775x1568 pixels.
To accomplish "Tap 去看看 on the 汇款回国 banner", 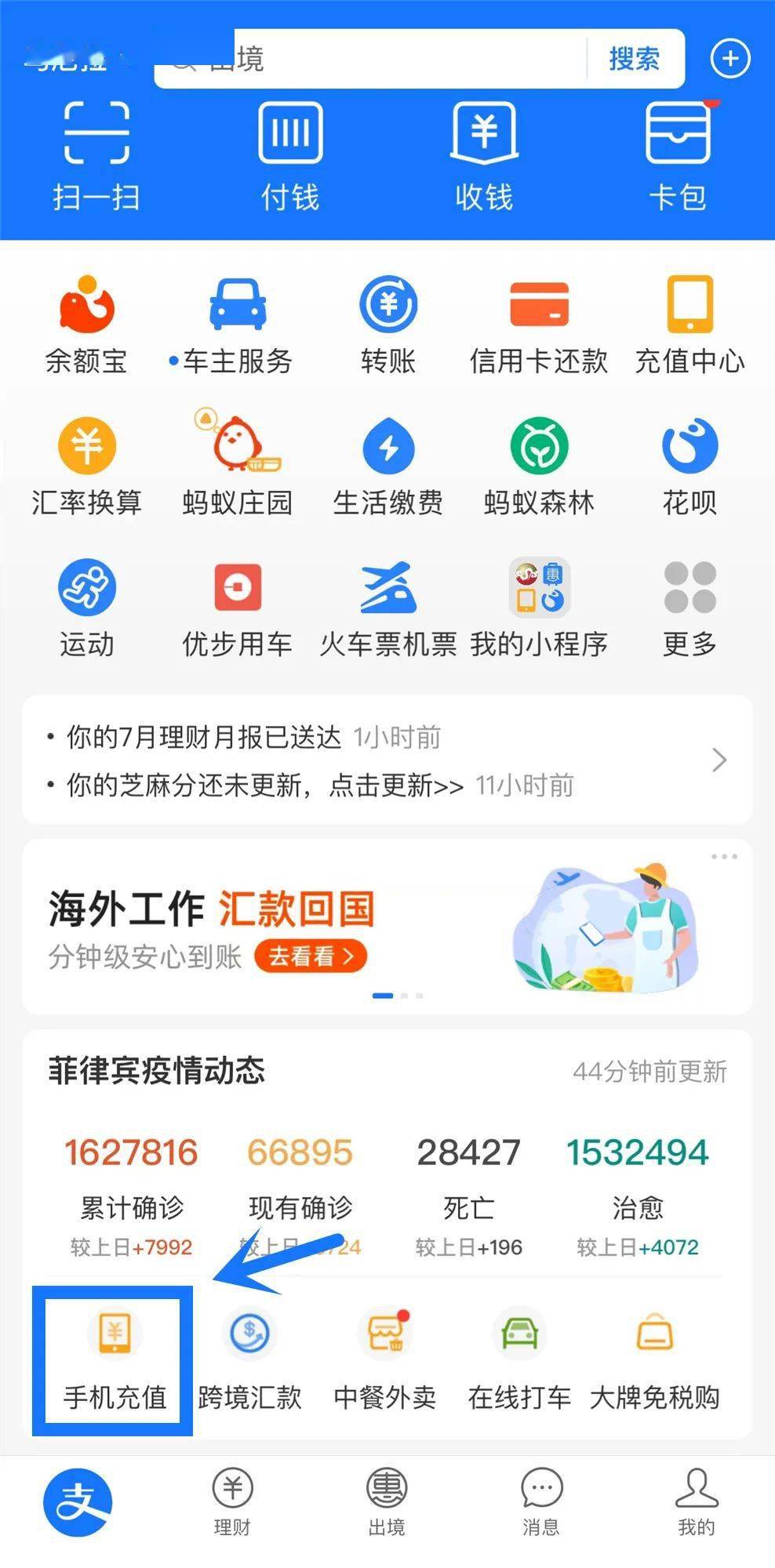I will coord(311,956).
